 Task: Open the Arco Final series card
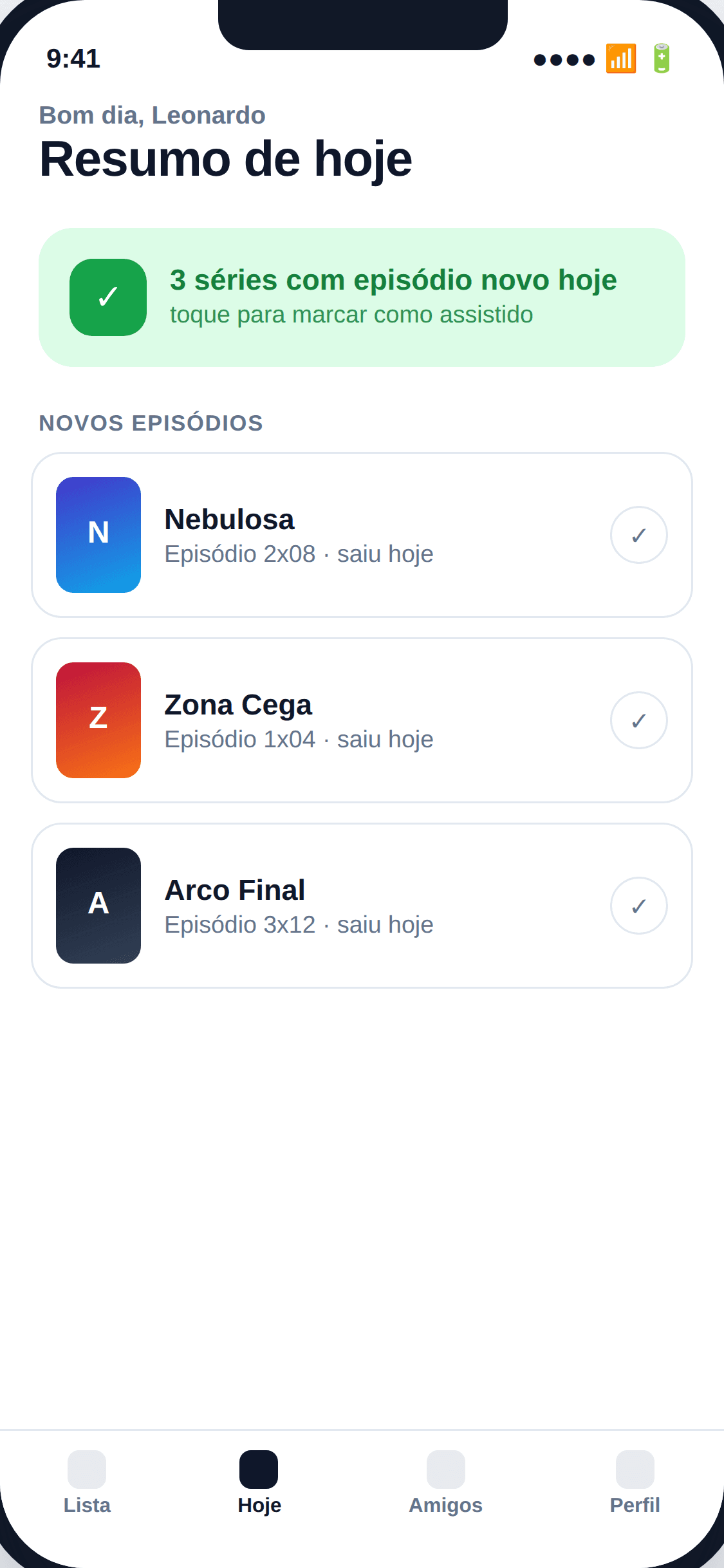pos(362,906)
